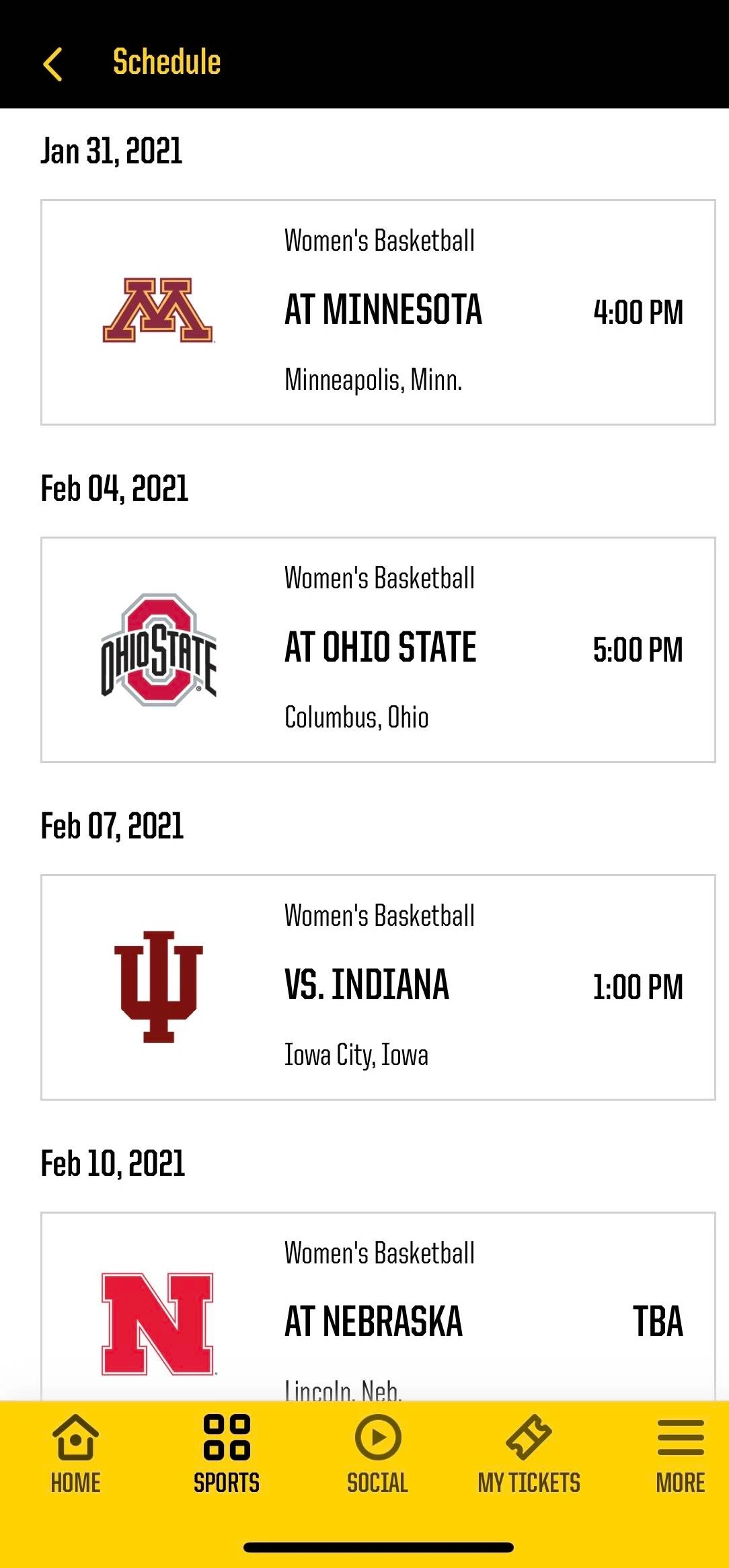Tap the Social play icon

377,1438
